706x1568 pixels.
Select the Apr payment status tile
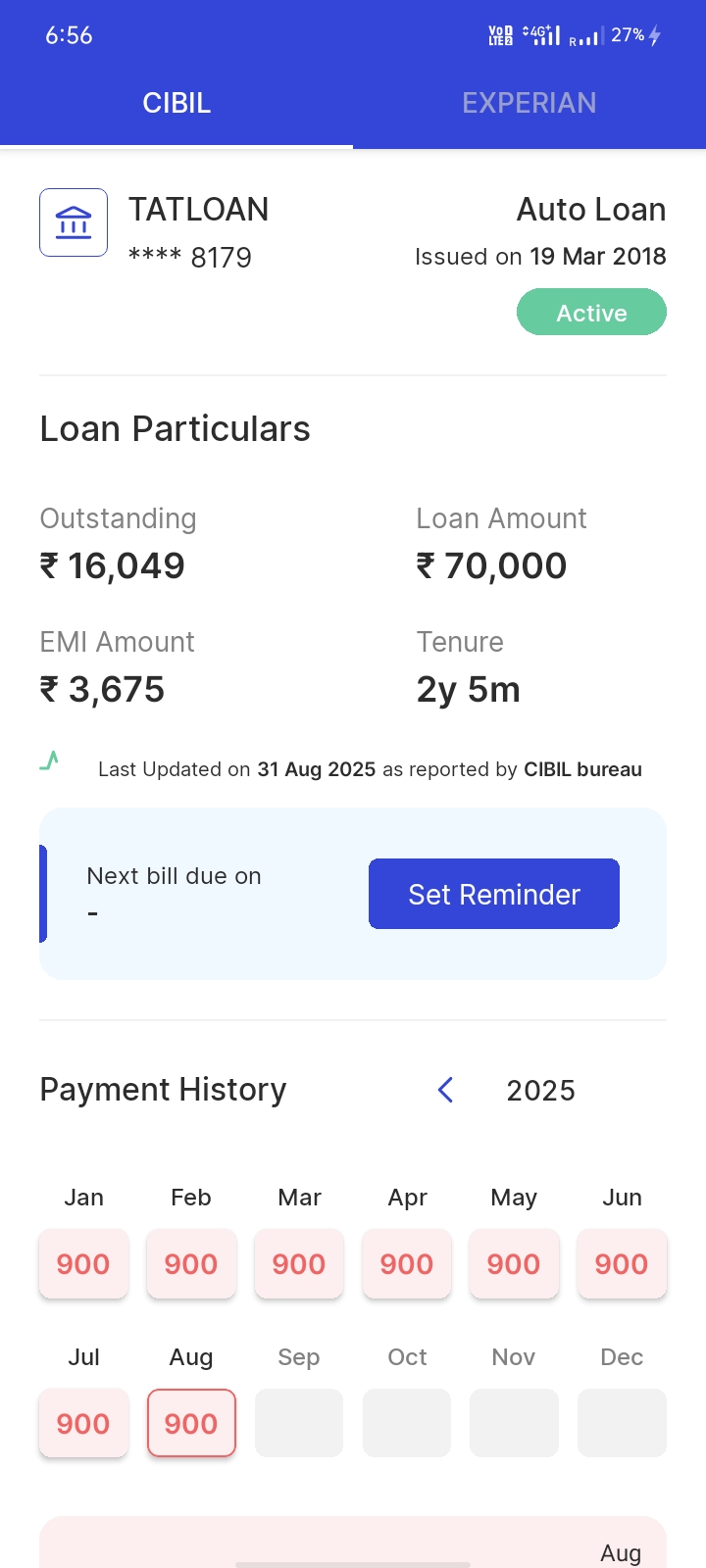point(407,1263)
